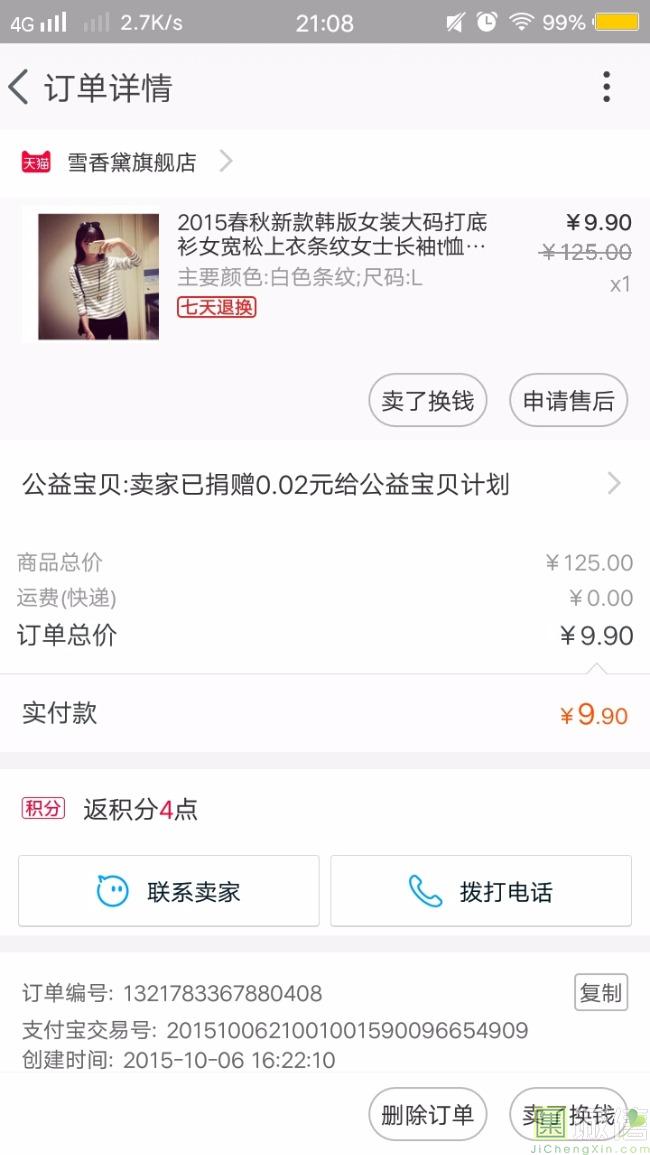The height and width of the screenshot is (1155, 650).
Task: Delete this order with 删除订单
Action: 427,1115
